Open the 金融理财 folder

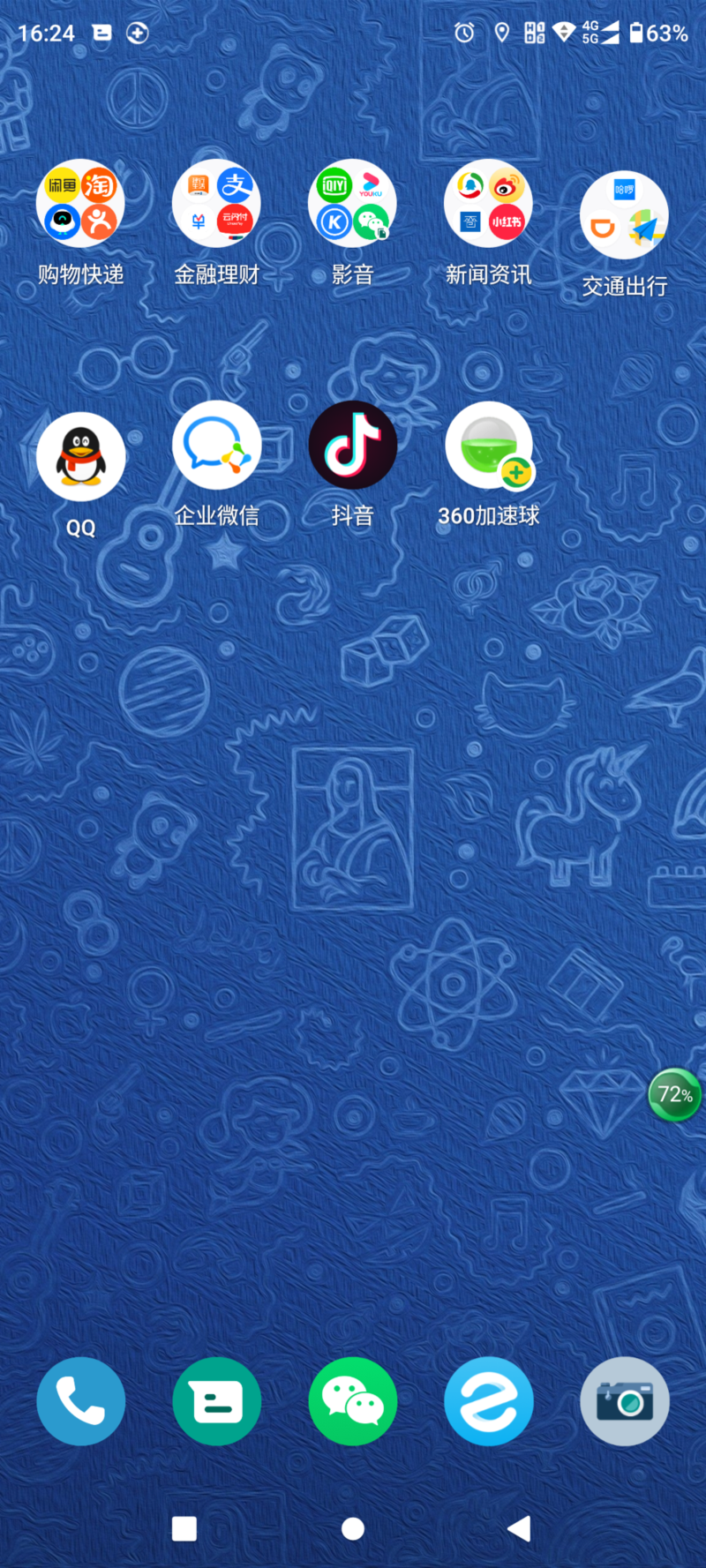tap(216, 204)
